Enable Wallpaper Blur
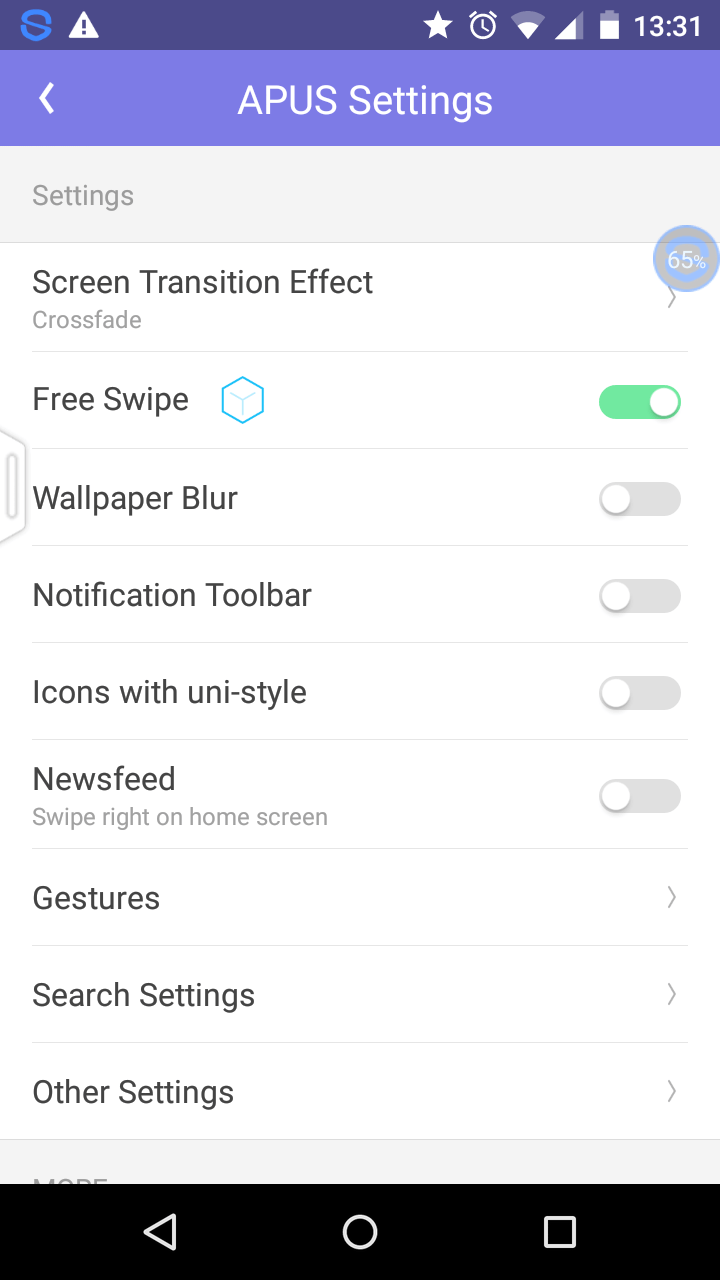This screenshot has width=720, height=1280. tap(640, 499)
